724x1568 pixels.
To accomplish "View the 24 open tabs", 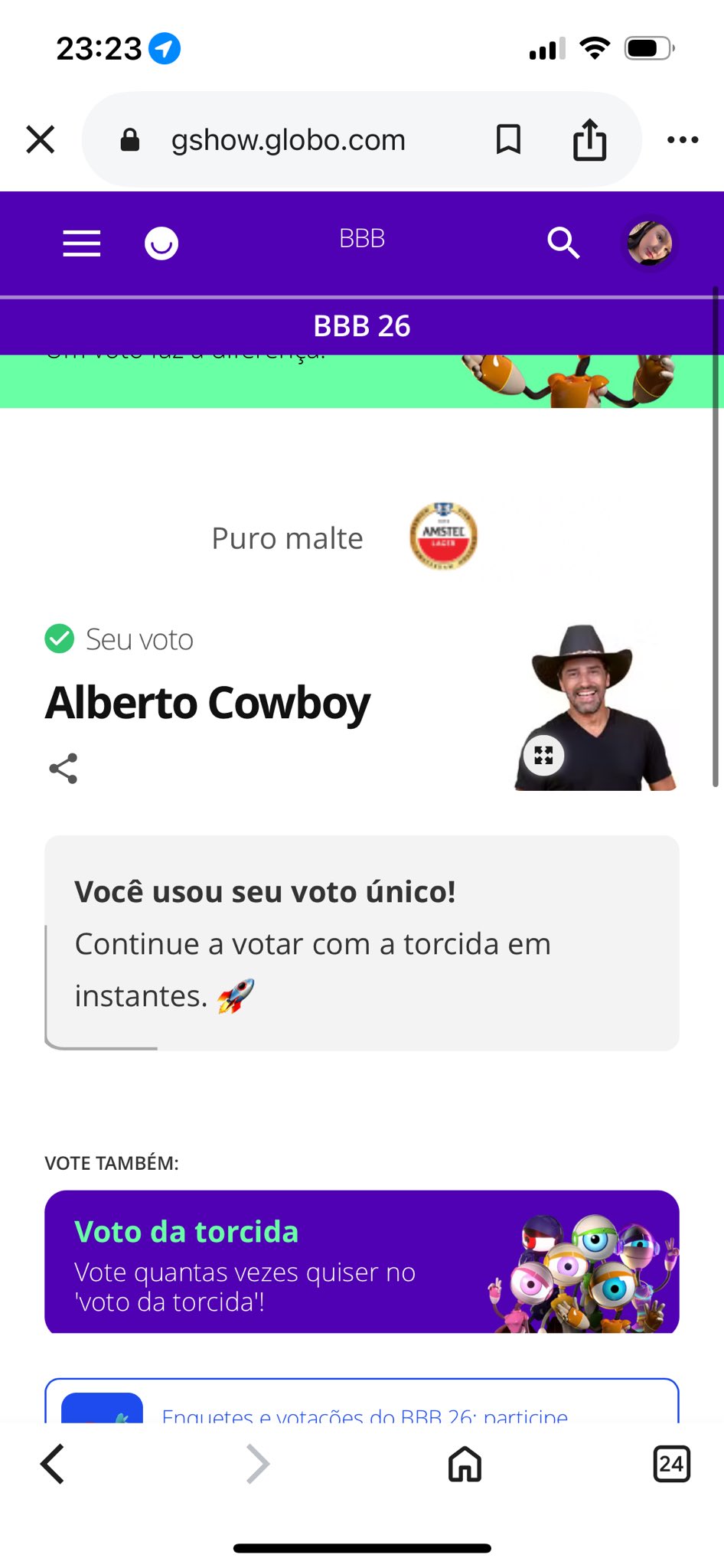I will point(671,1464).
